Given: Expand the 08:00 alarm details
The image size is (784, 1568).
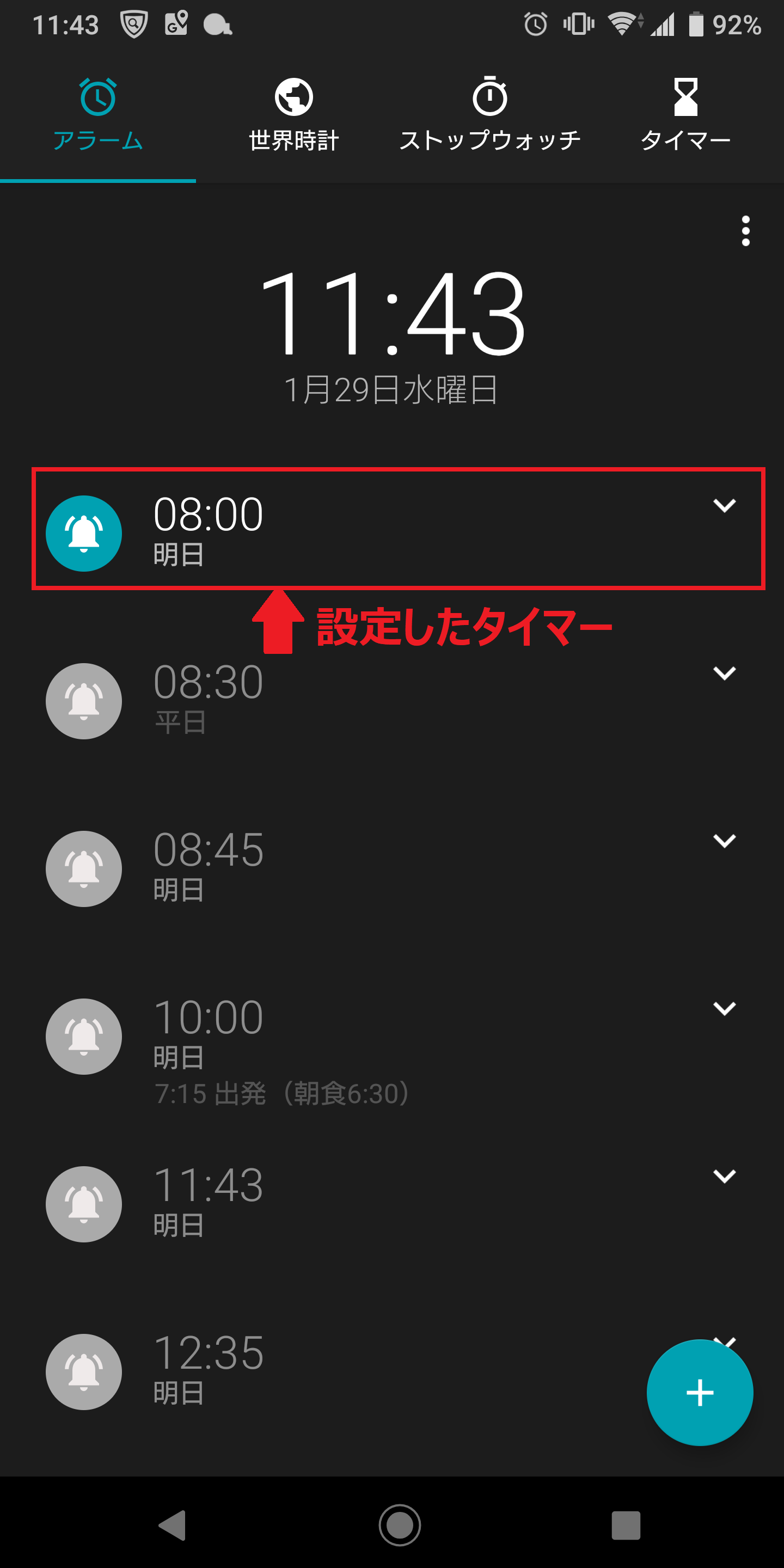Looking at the screenshot, I should pos(724,505).
